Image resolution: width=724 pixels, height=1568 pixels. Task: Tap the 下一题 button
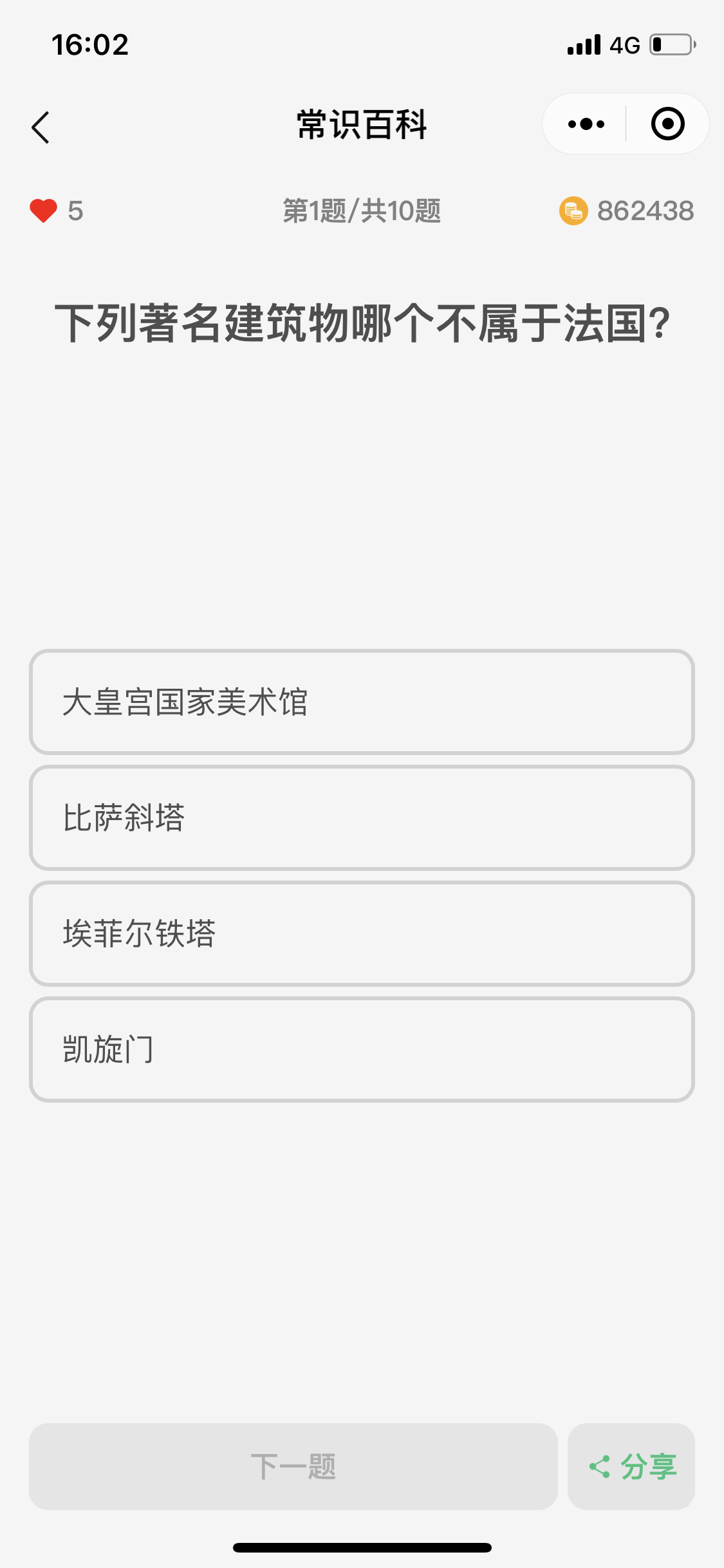tap(293, 1466)
